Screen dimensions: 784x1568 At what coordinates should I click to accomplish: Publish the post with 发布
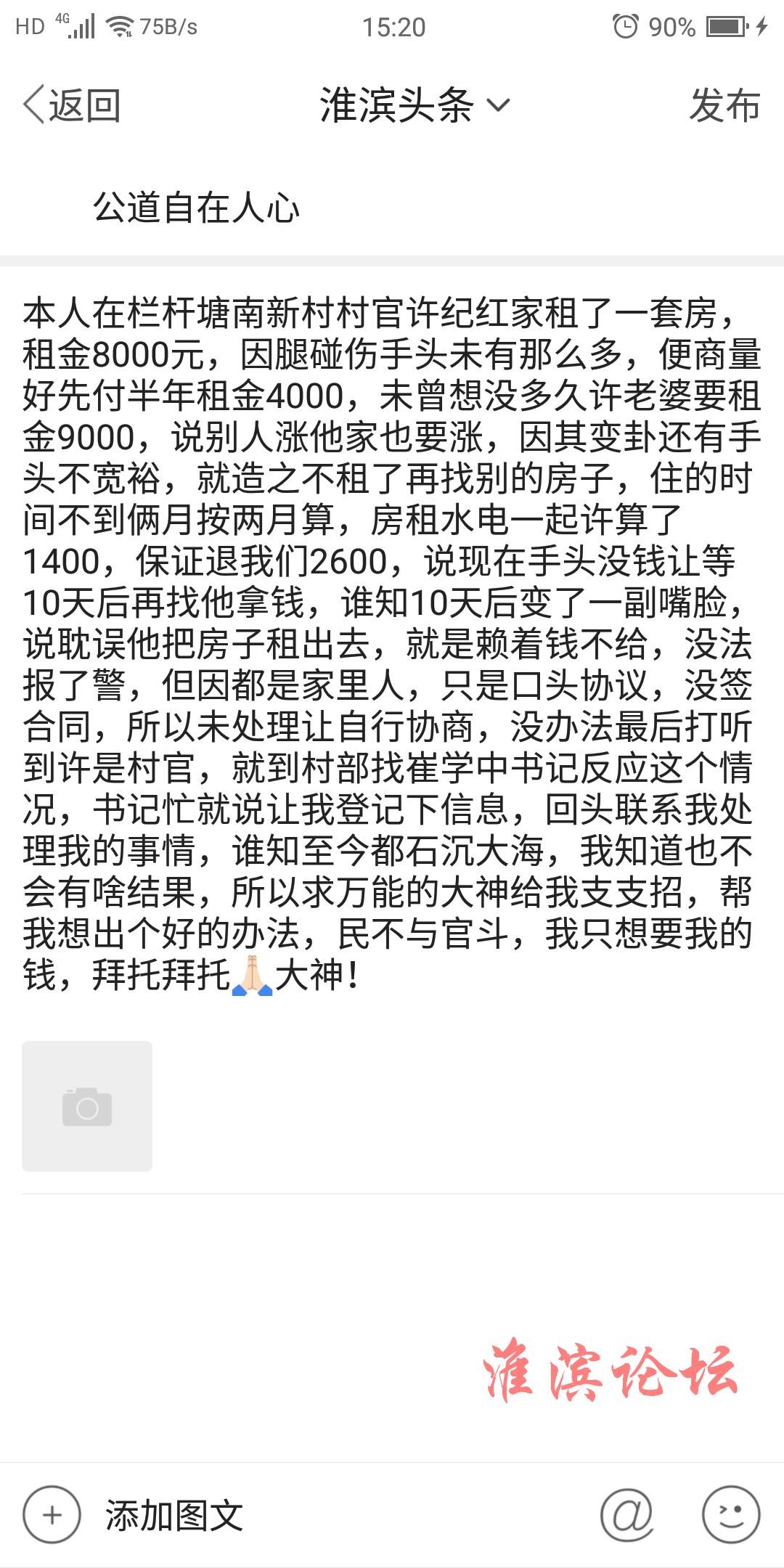(724, 106)
